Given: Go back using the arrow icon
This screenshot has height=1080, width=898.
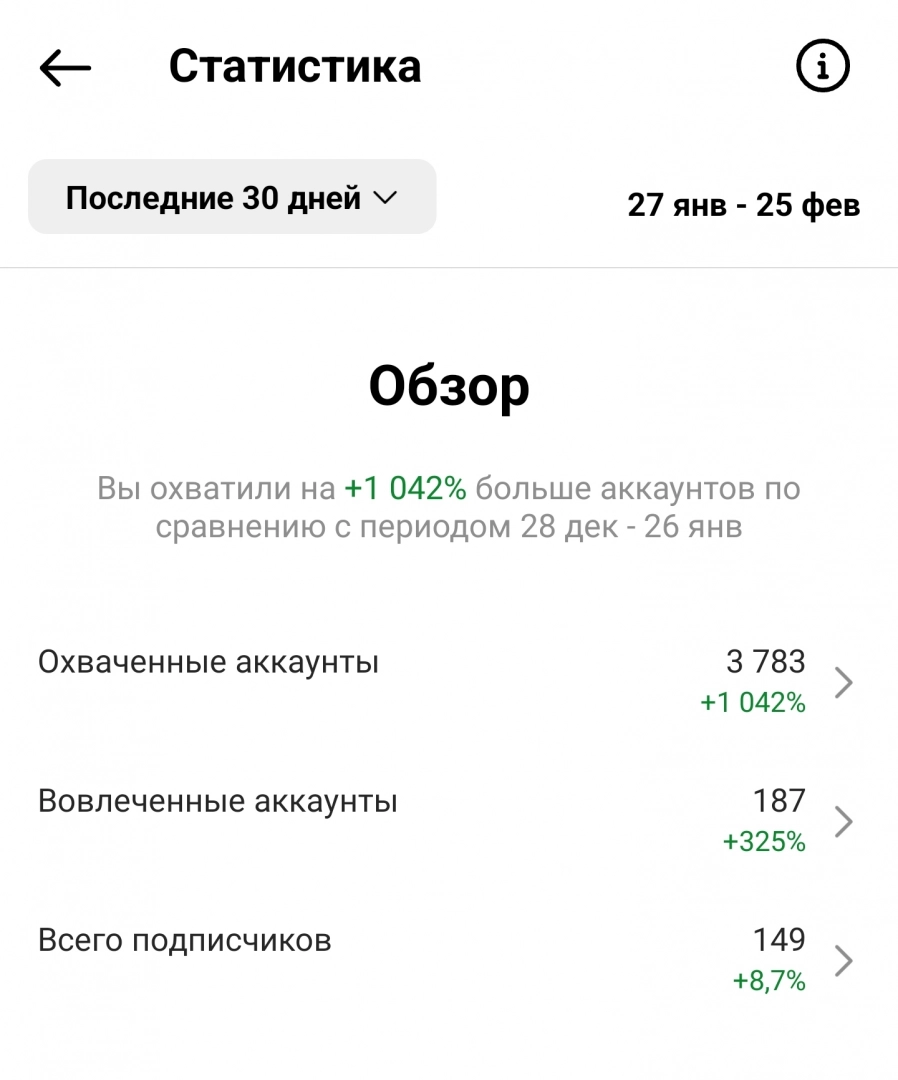Looking at the screenshot, I should point(65,68).
